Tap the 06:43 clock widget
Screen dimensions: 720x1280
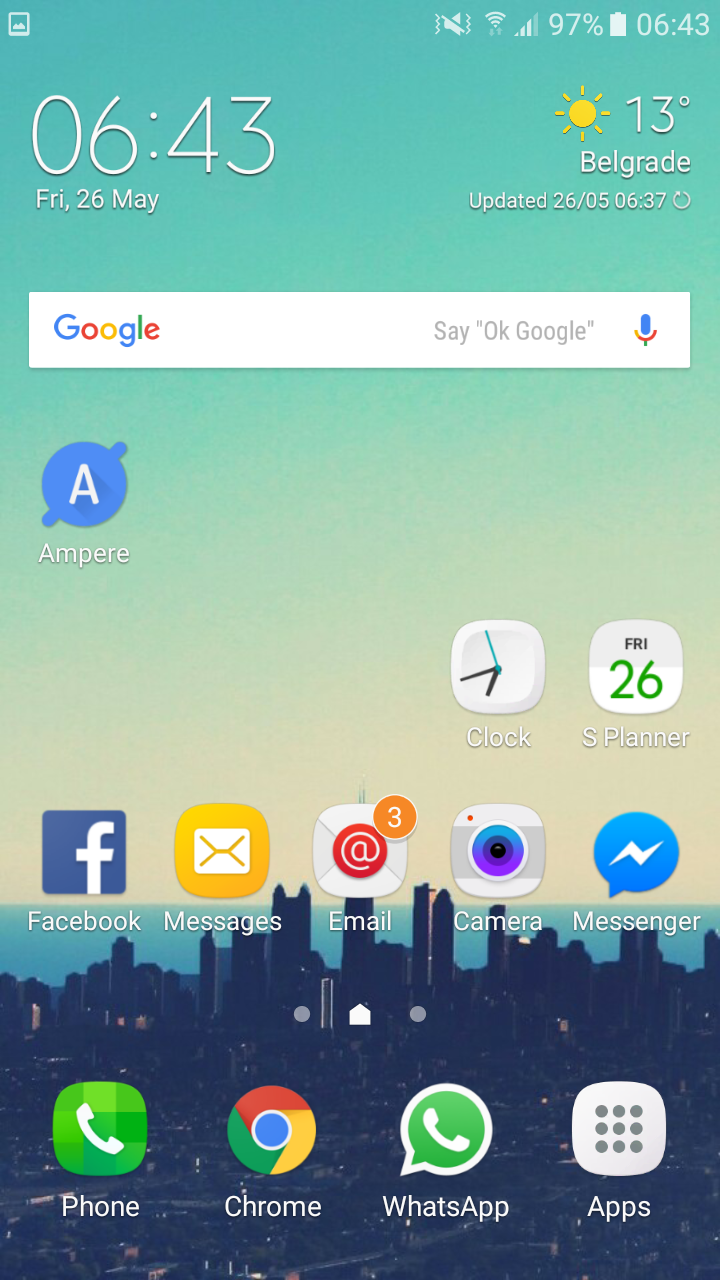pos(153,136)
